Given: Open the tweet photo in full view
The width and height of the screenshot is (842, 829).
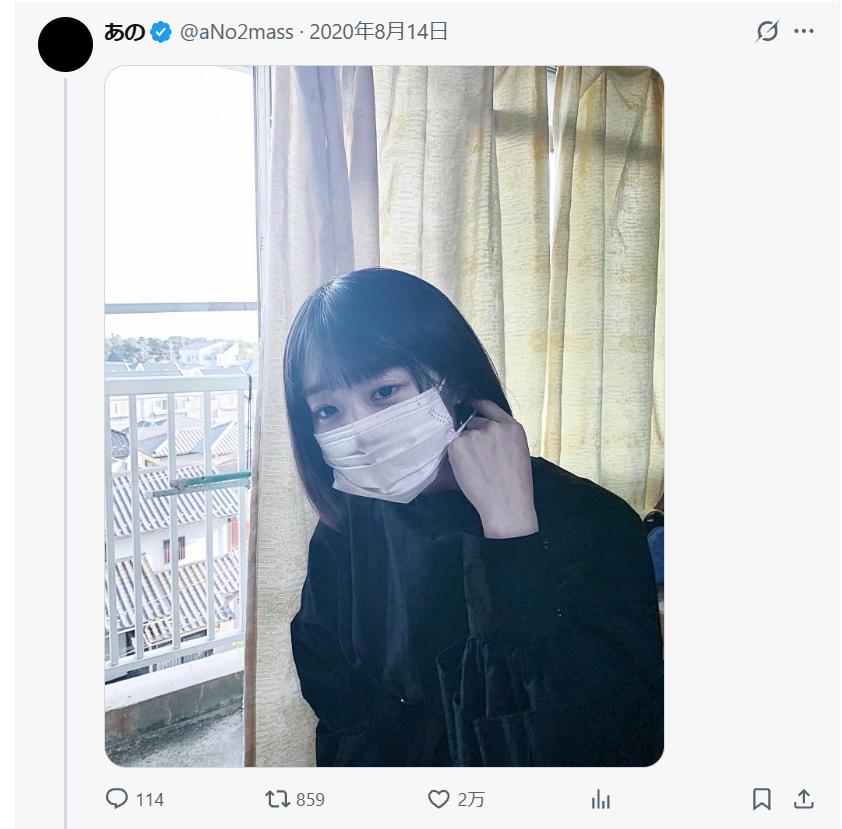Looking at the screenshot, I should (x=384, y=416).
